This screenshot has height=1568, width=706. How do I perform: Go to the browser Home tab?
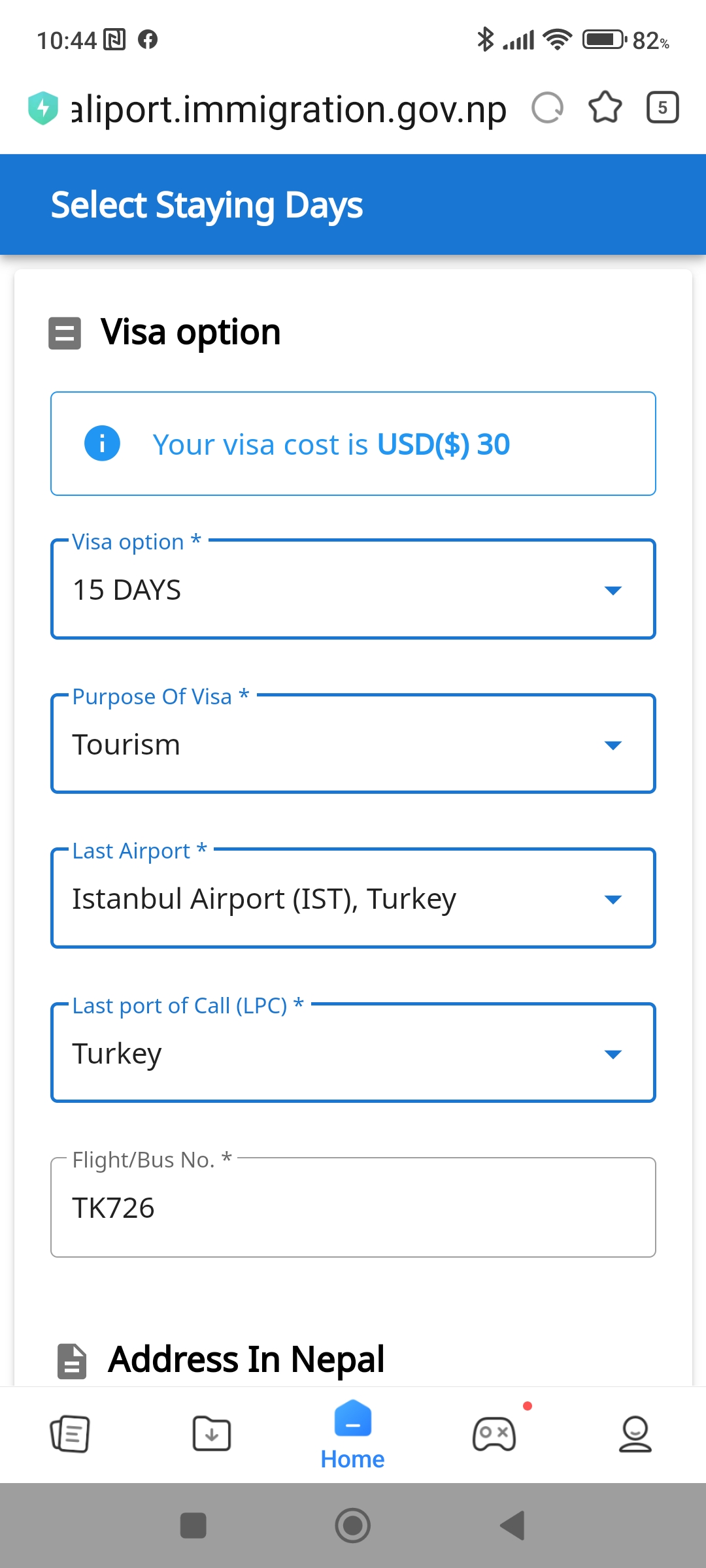click(x=353, y=1435)
